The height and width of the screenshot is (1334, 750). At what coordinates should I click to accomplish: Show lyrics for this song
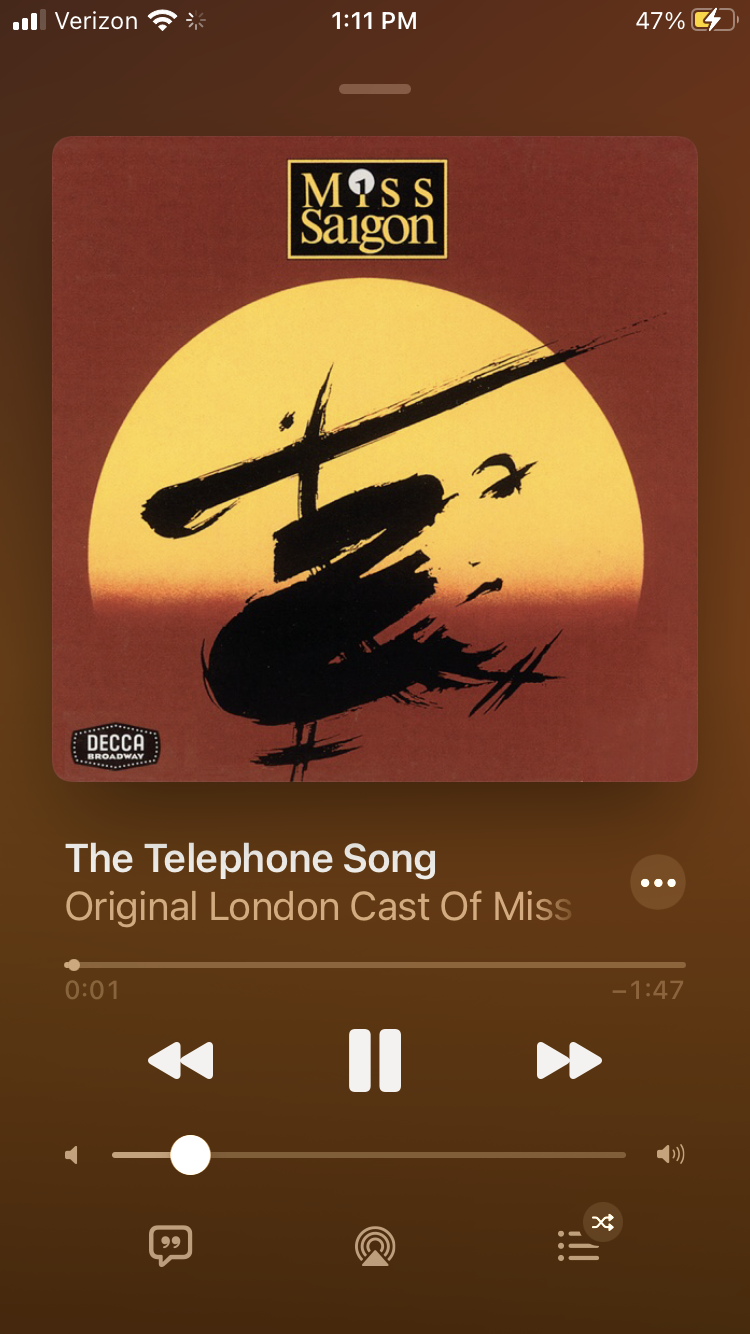click(x=170, y=1245)
